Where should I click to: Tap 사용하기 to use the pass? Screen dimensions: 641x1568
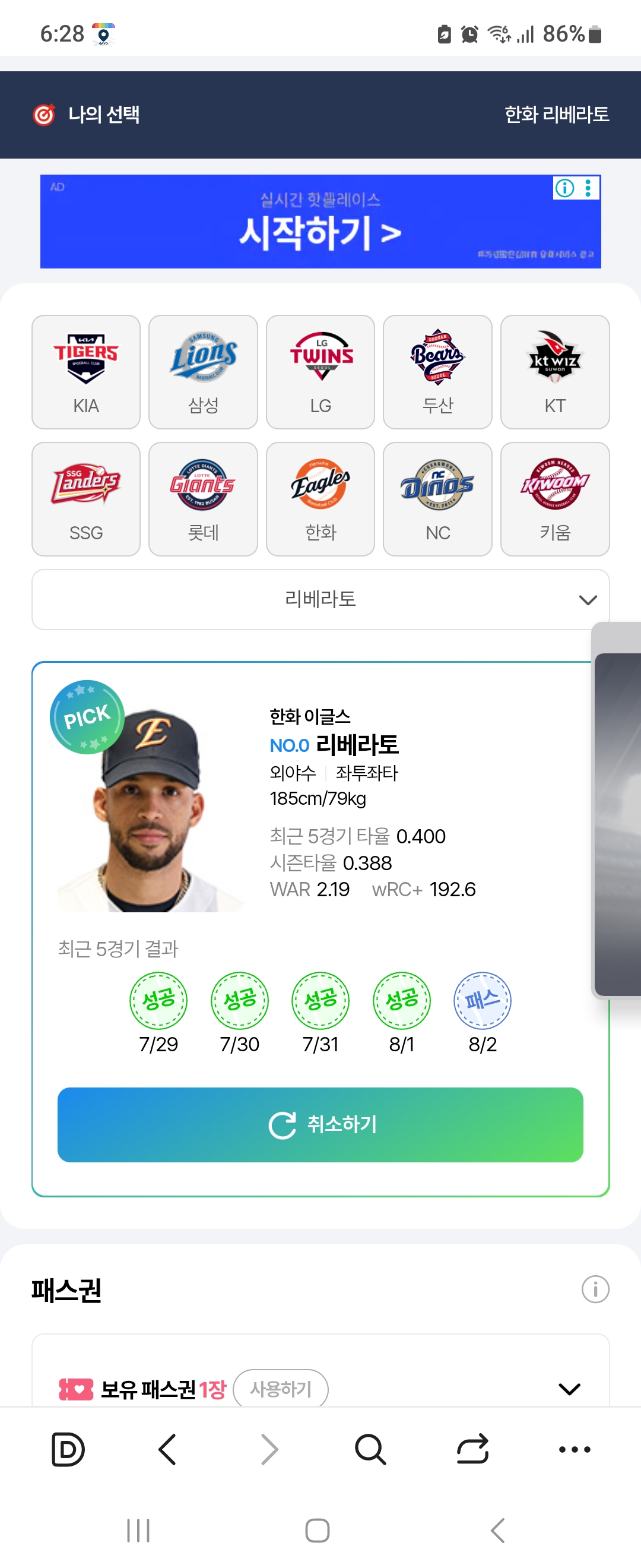280,1389
